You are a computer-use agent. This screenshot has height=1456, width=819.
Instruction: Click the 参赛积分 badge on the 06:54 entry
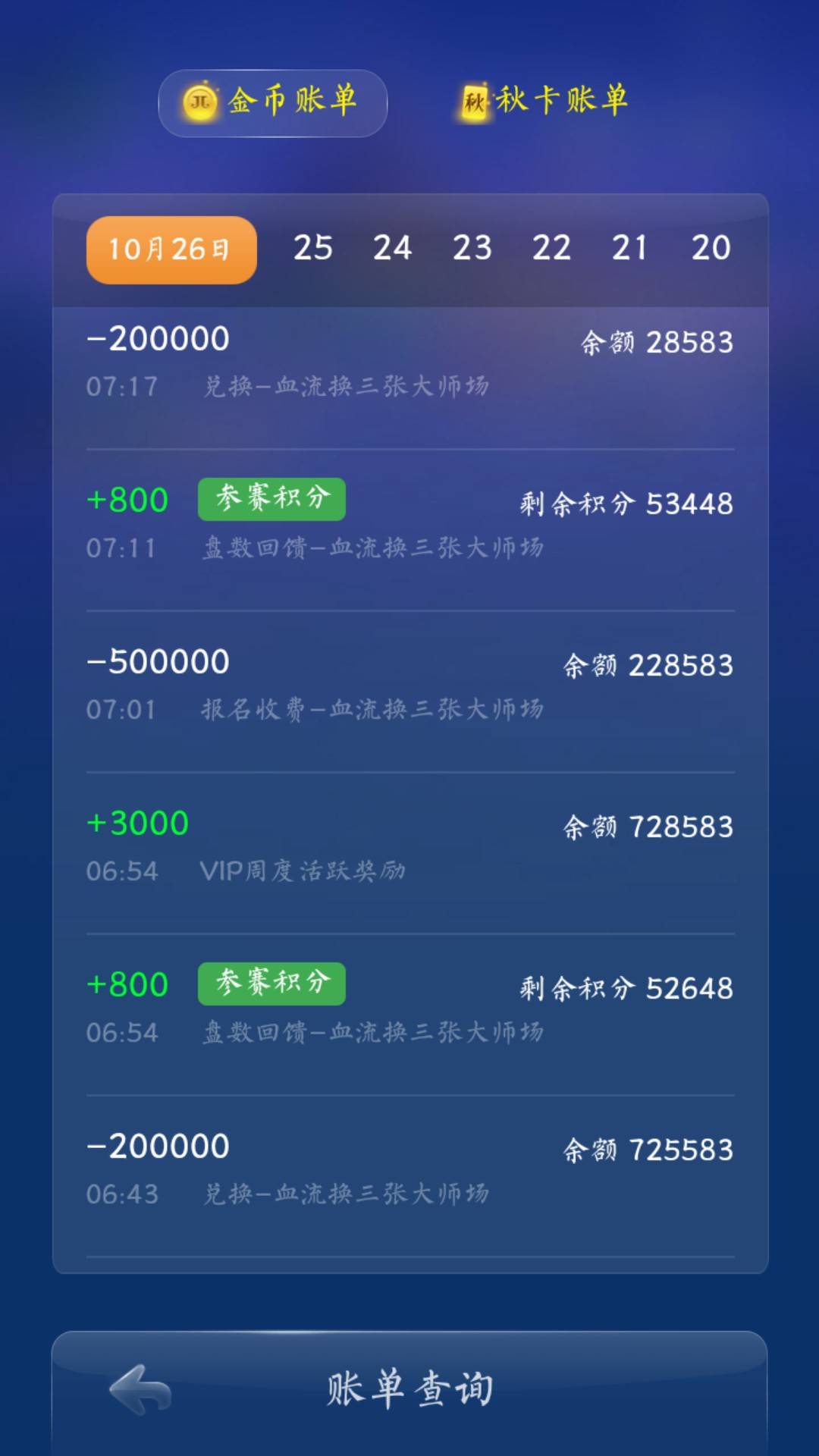[271, 984]
